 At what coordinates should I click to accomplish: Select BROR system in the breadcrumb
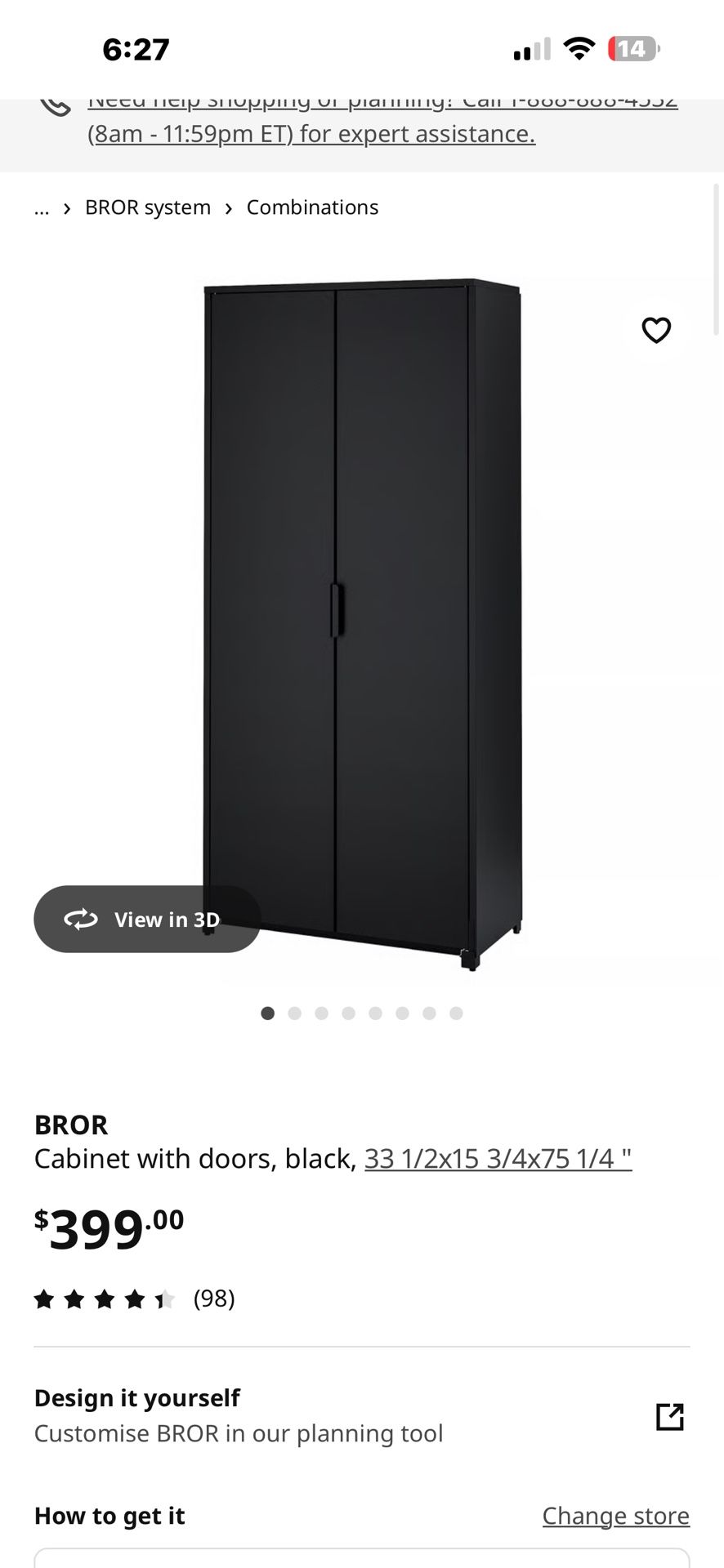[148, 207]
